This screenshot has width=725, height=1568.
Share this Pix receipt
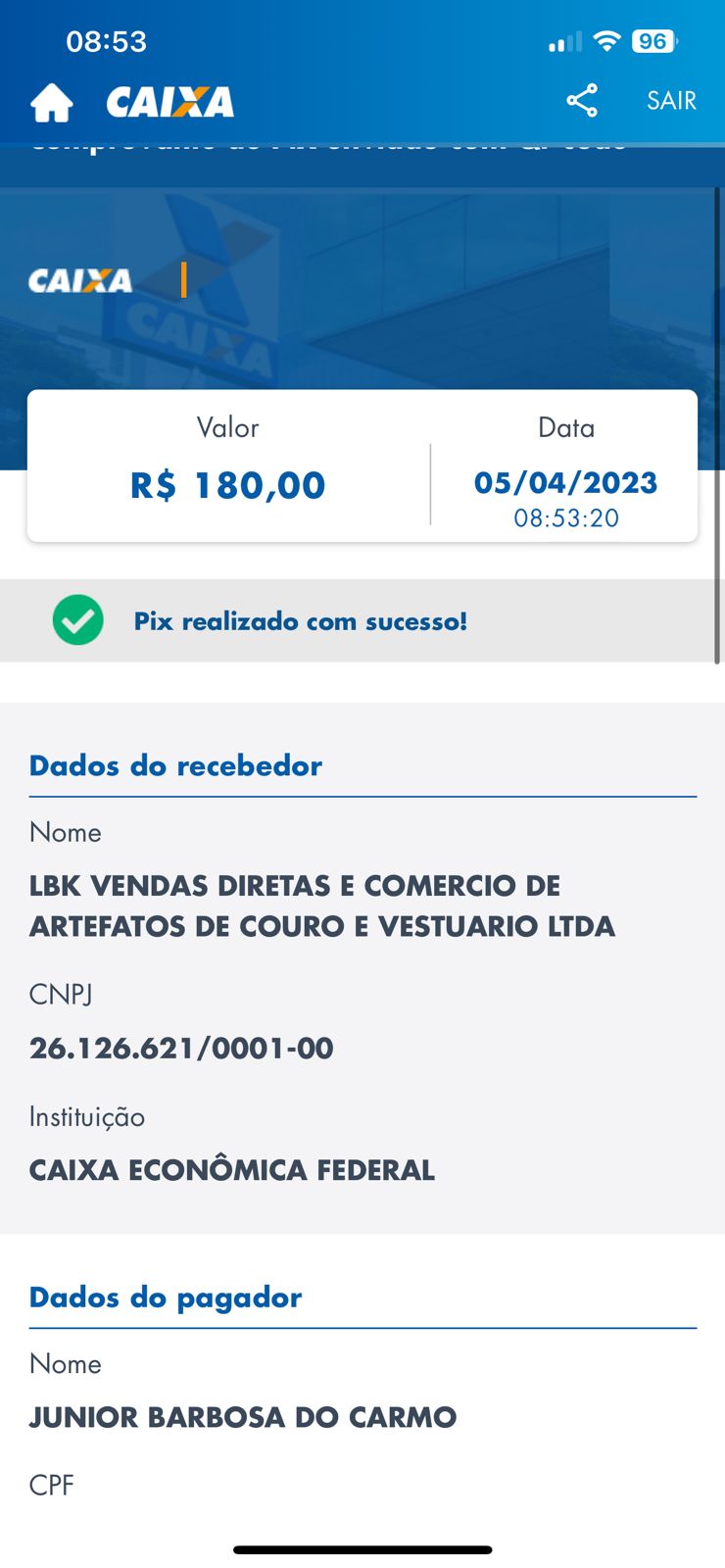click(582, 100)
